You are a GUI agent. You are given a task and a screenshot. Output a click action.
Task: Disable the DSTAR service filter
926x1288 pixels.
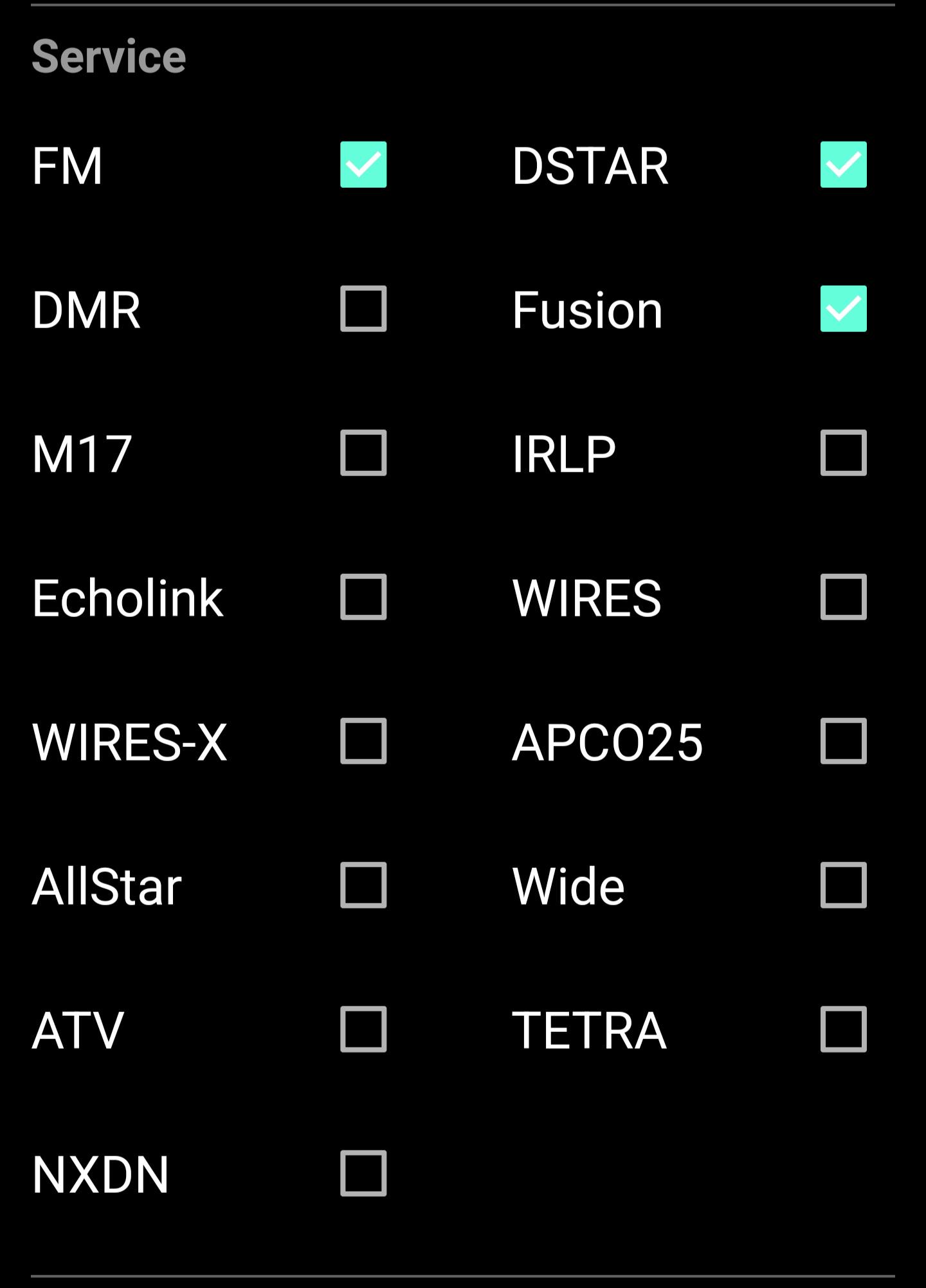(x=843, y=165)
